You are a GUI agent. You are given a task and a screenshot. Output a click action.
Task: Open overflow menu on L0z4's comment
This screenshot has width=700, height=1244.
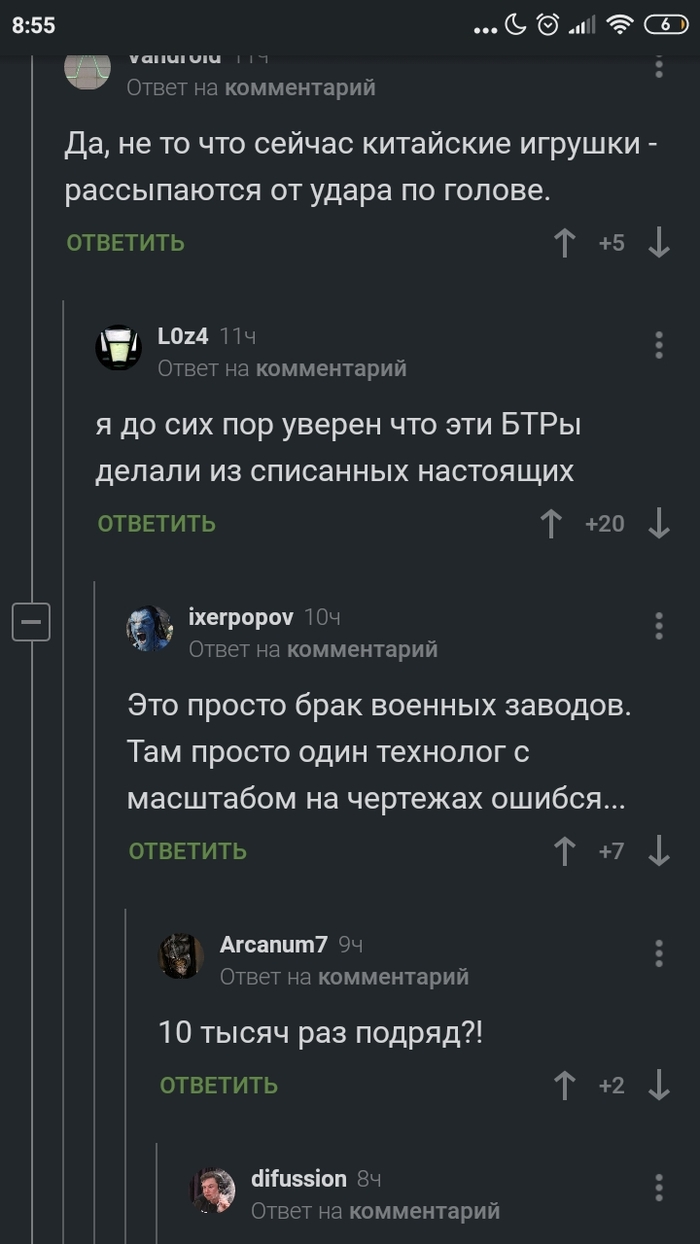[658, 345]
